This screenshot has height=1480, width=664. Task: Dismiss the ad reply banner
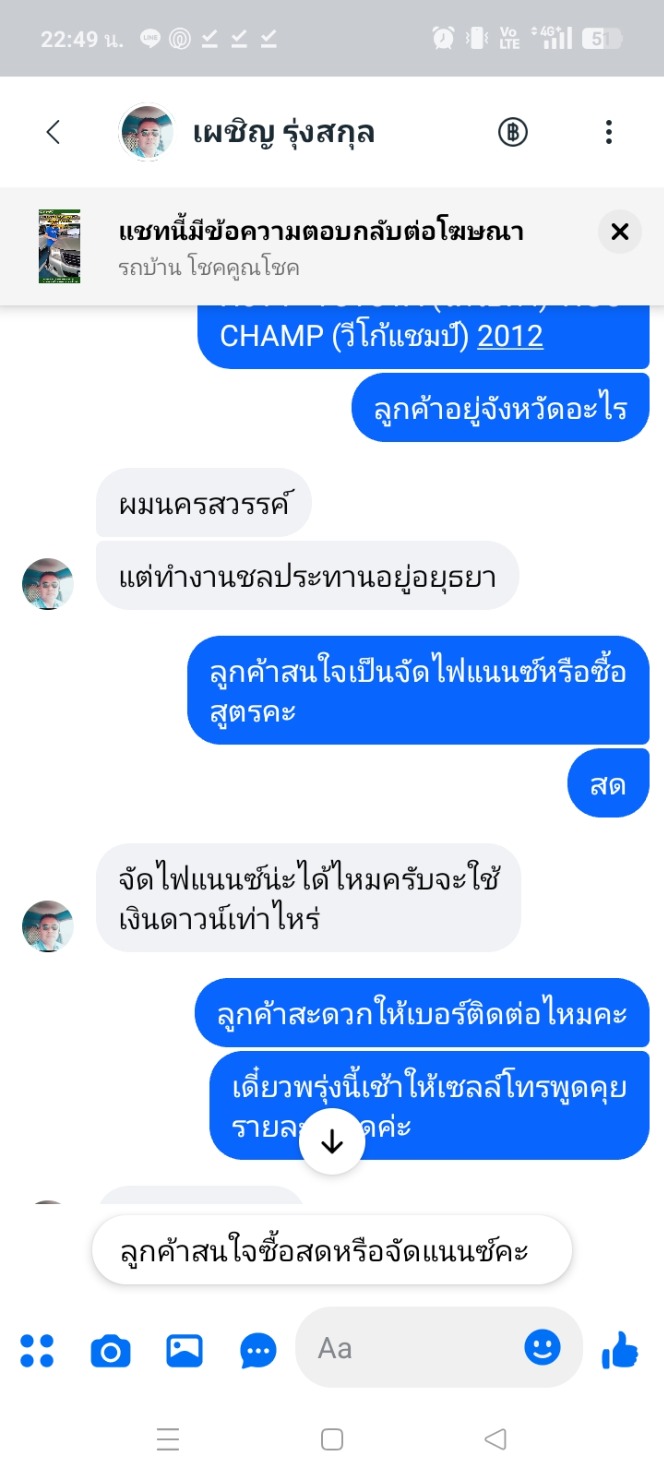coord(620,232)
